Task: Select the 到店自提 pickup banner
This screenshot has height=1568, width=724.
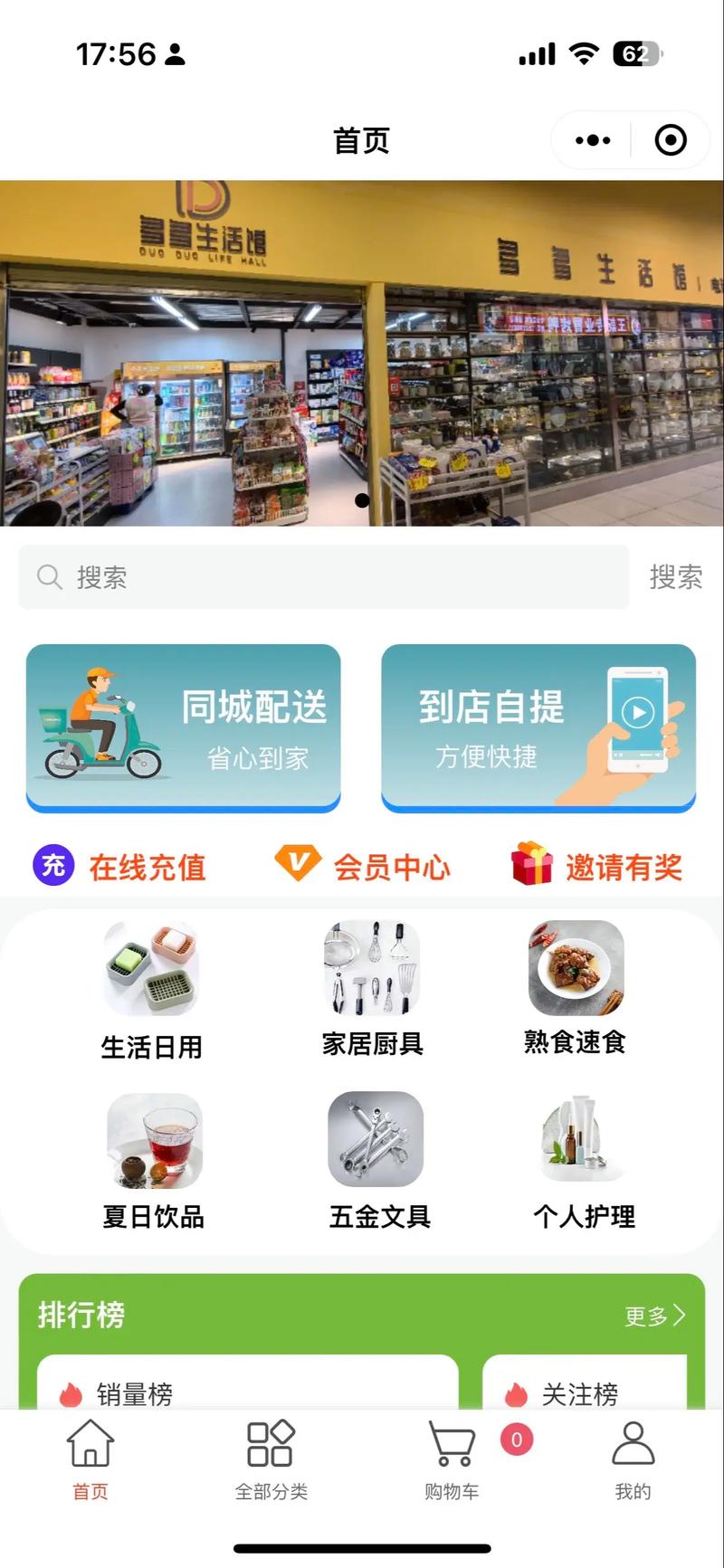Action: pos(538,727)
